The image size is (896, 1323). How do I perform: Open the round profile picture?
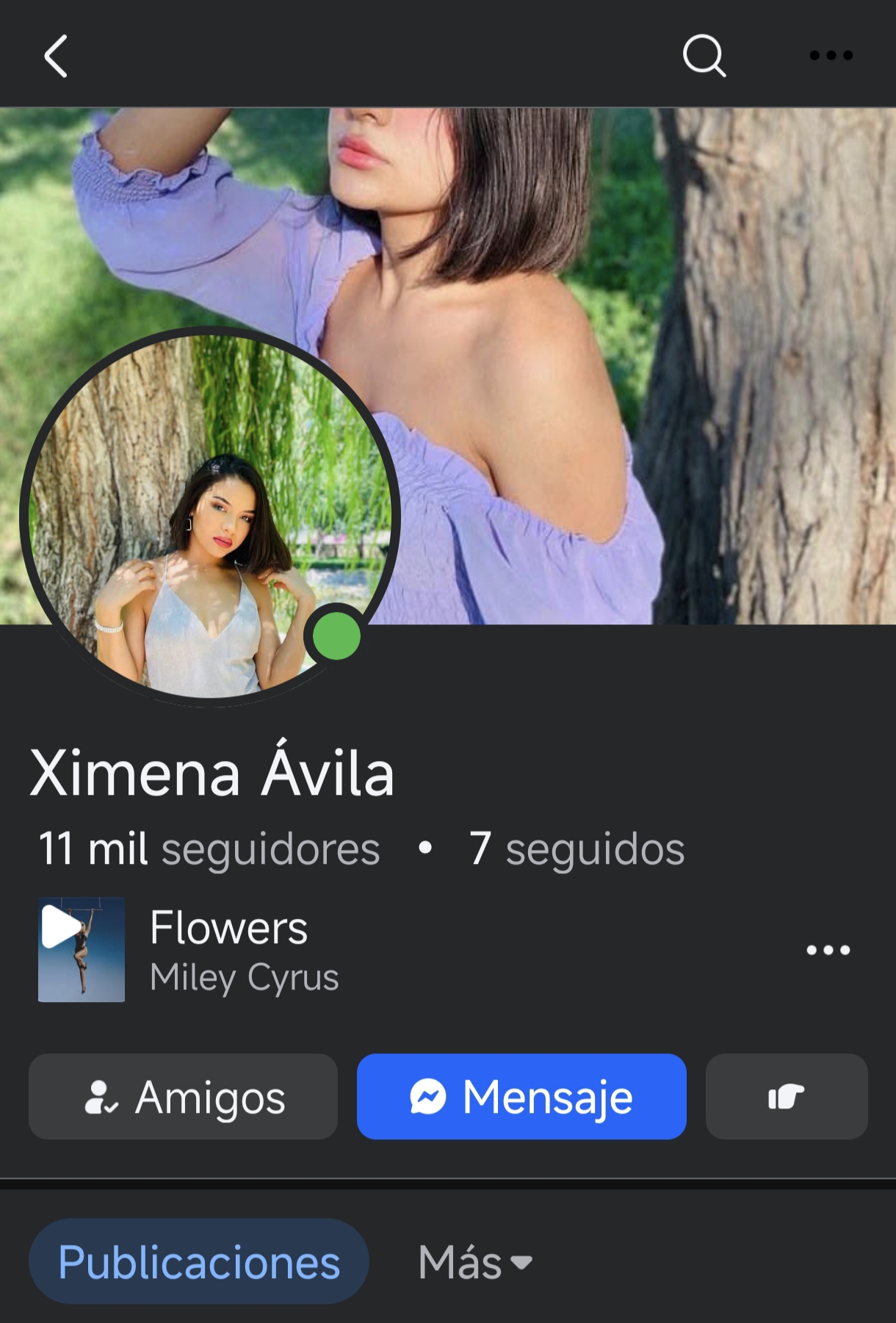pos(209,516)
